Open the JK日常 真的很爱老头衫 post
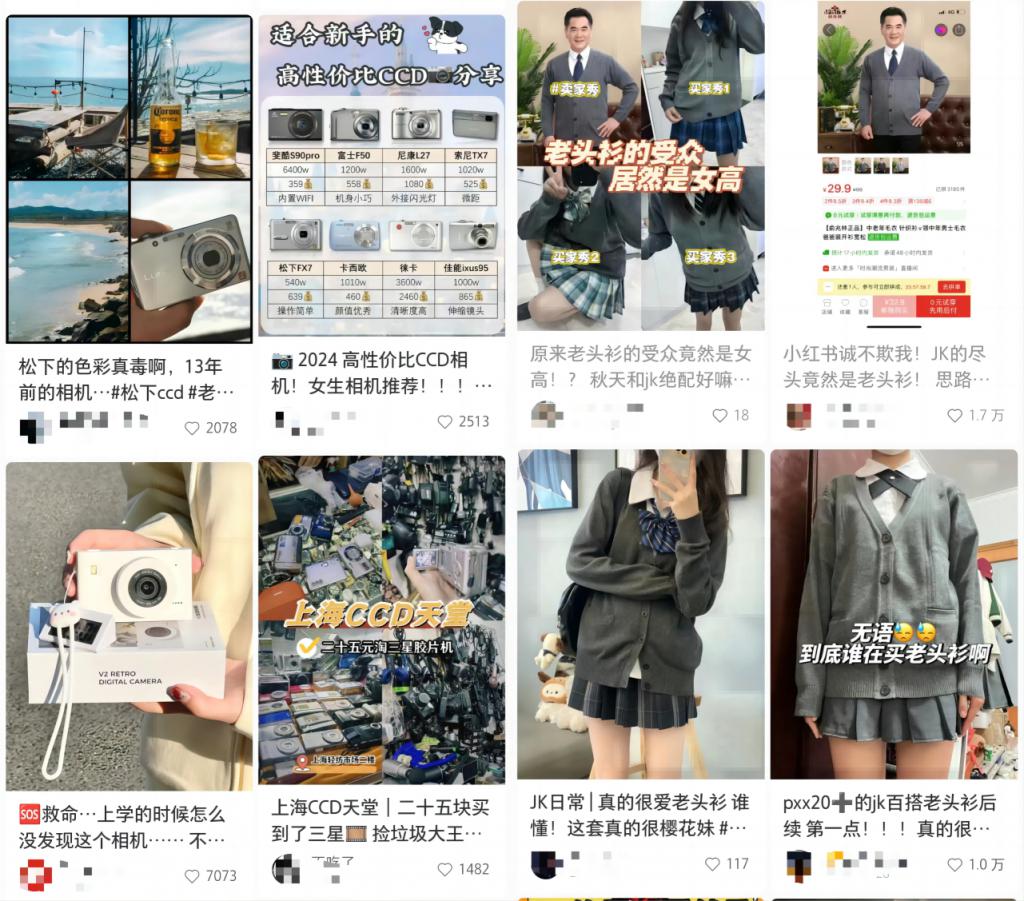Viewport: 1024px width, 901px height. pos(640,615)
